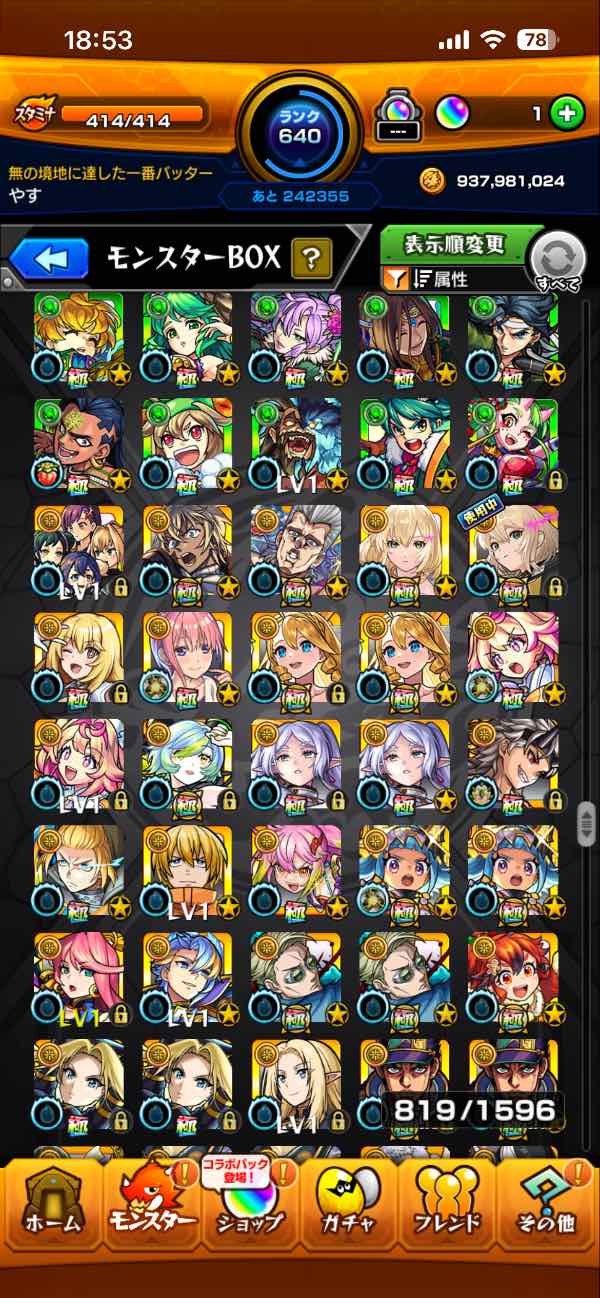Tap the scrollbar handle on the right
The height and width of the screenshot is (1298, 600).
click(586, 825)
